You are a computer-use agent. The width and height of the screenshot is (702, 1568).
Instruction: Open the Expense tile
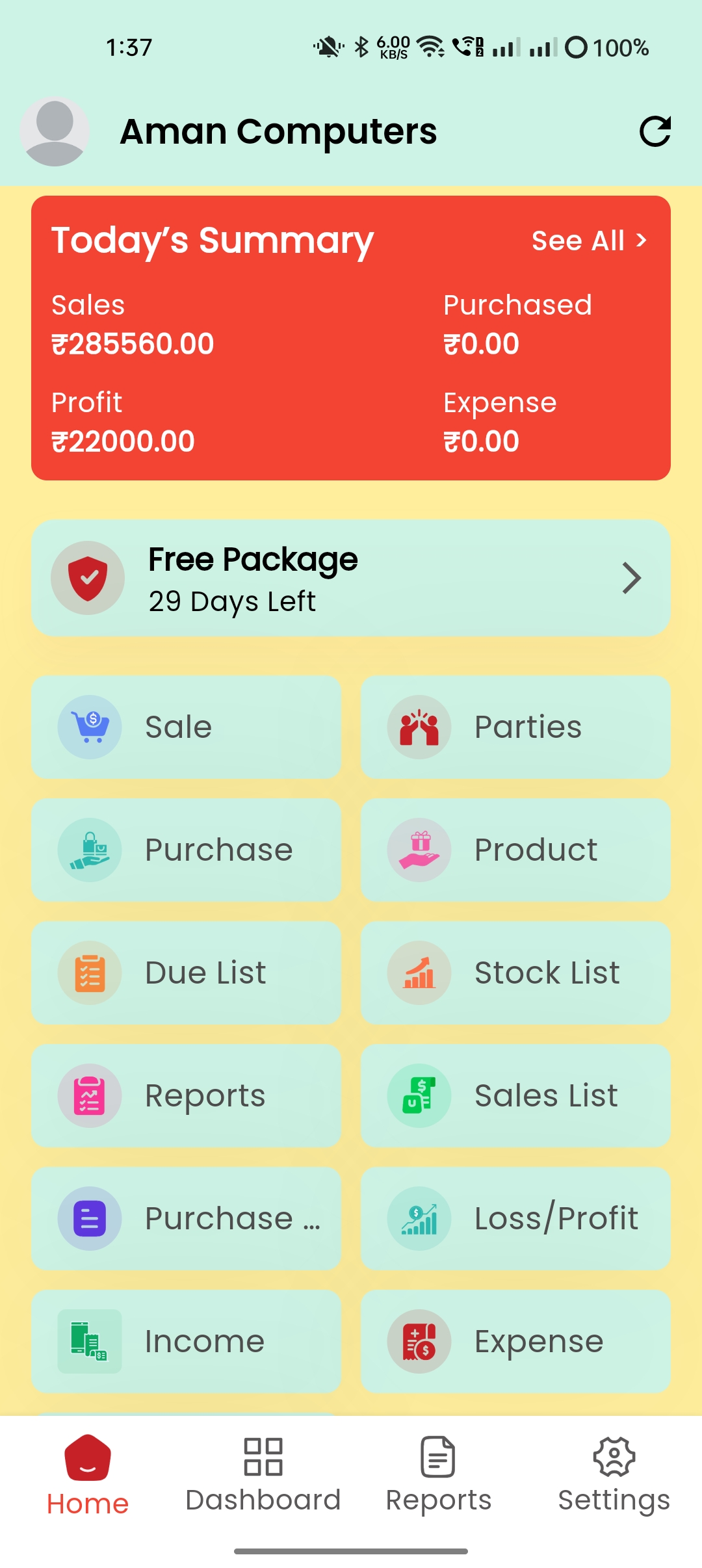[515, 1341]
